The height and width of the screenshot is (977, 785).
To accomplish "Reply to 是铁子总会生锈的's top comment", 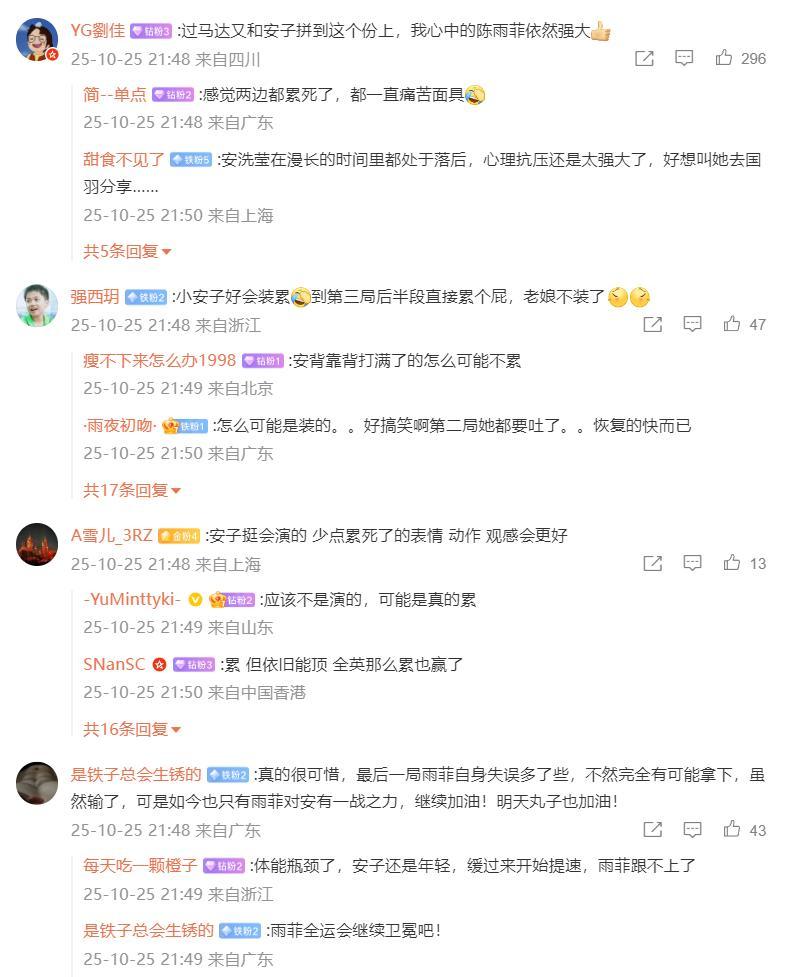I will pos(692,829).
